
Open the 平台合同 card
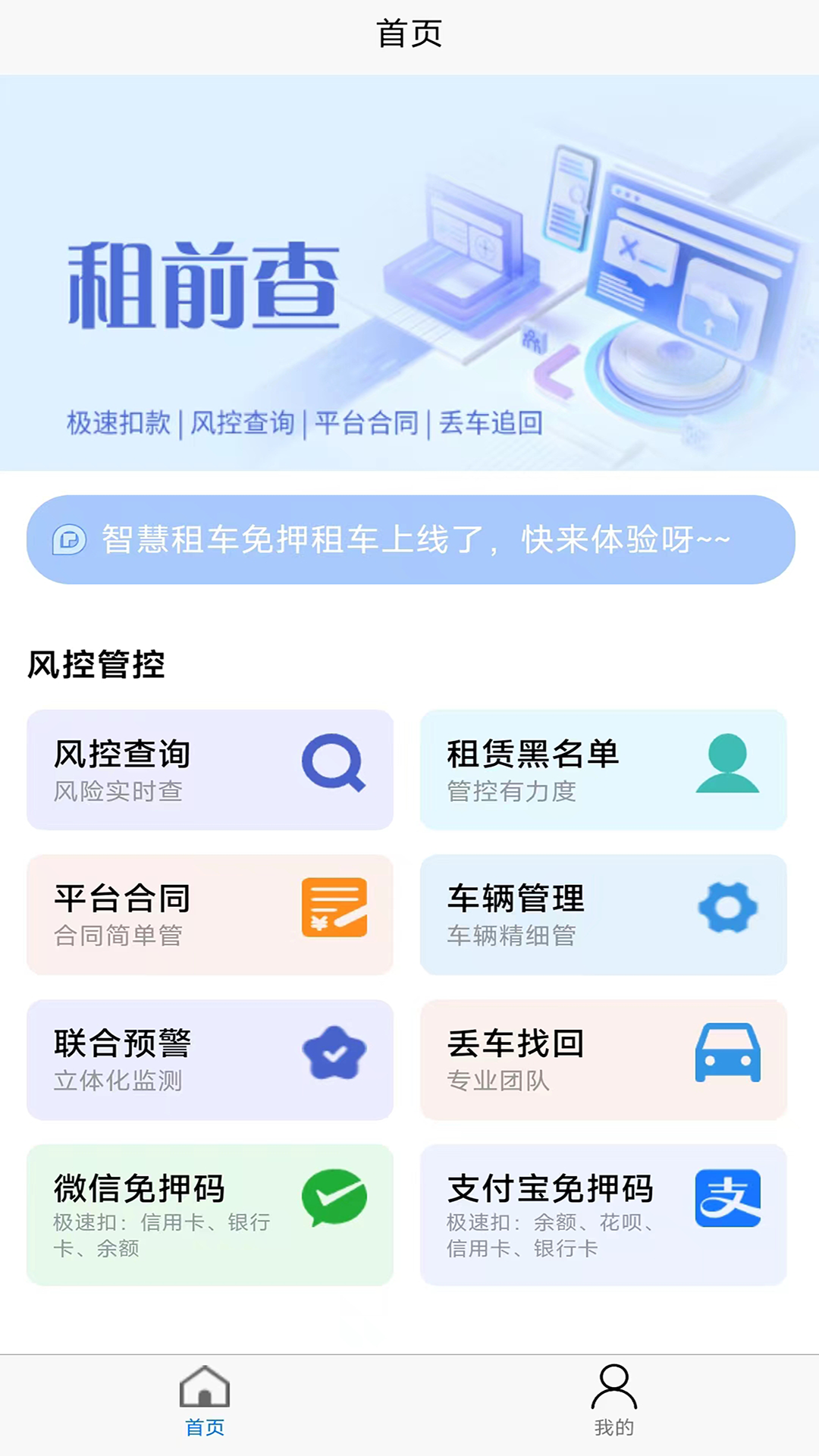pyautogui.click(x=210, y=915)
